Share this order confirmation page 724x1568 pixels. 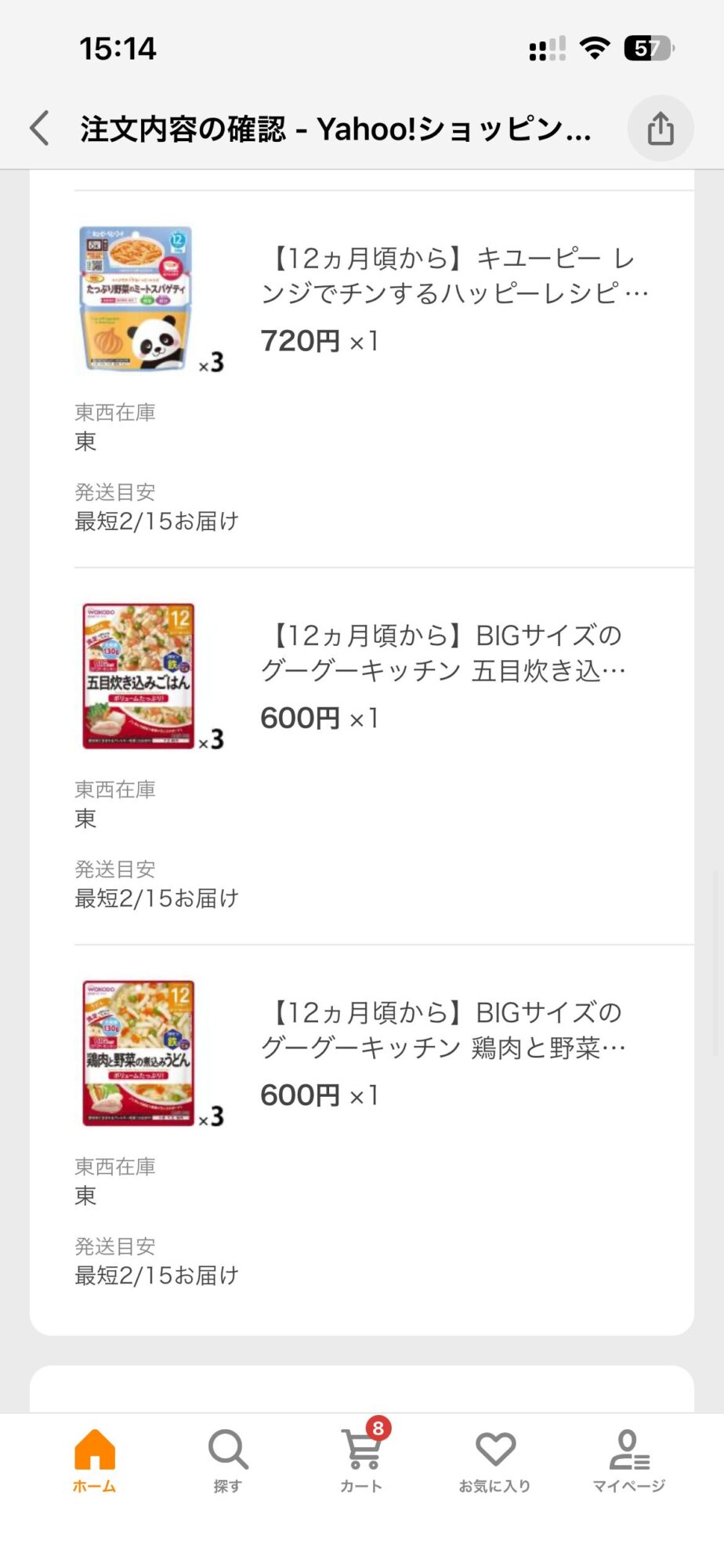point(660,129)
